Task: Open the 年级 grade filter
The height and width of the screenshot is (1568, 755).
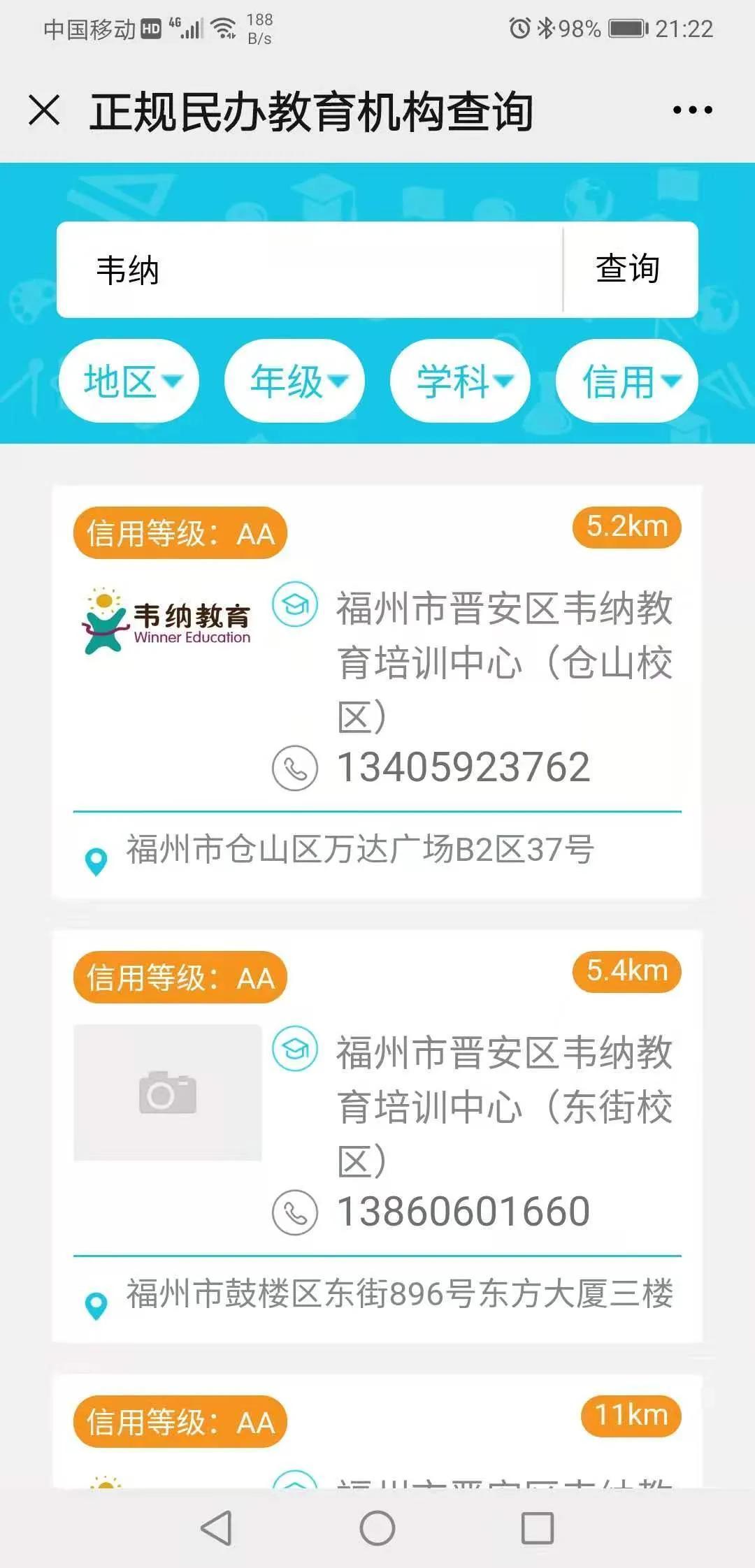Action: (x=295, y=381)
